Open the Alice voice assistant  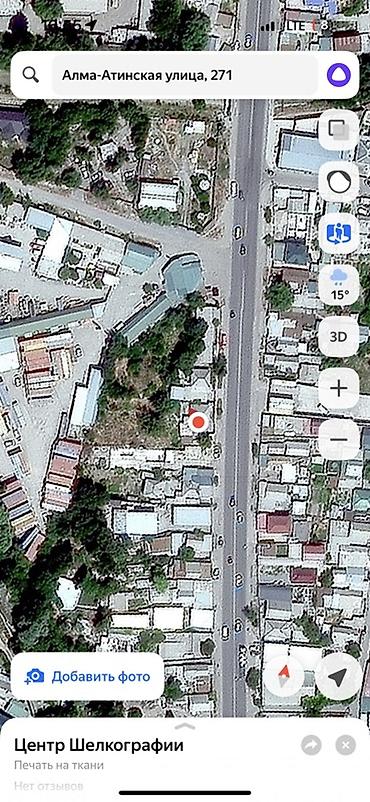point(338,75)
